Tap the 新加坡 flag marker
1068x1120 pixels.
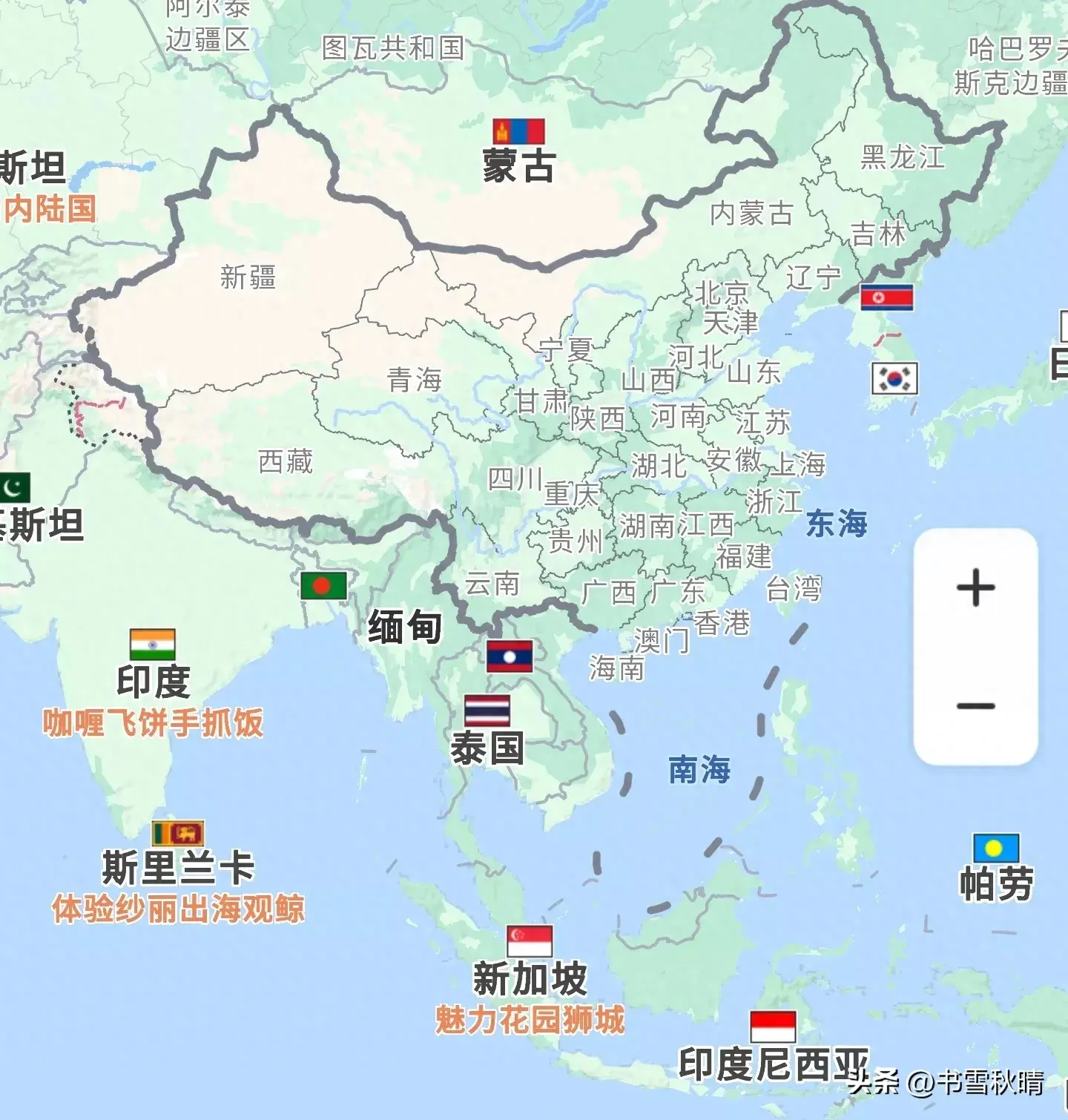click(x=530, y=941)
